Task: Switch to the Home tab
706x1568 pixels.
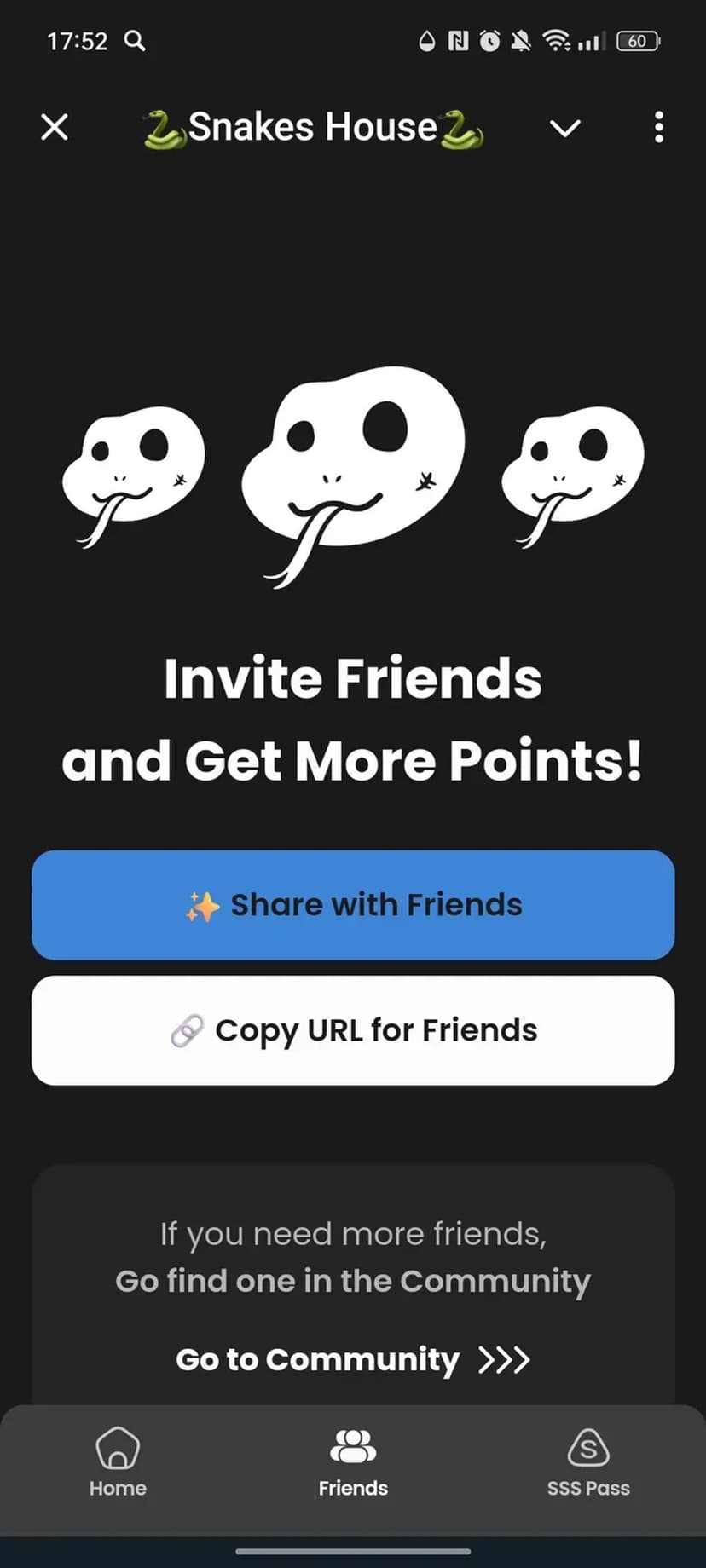Action: pos(118,1462)
